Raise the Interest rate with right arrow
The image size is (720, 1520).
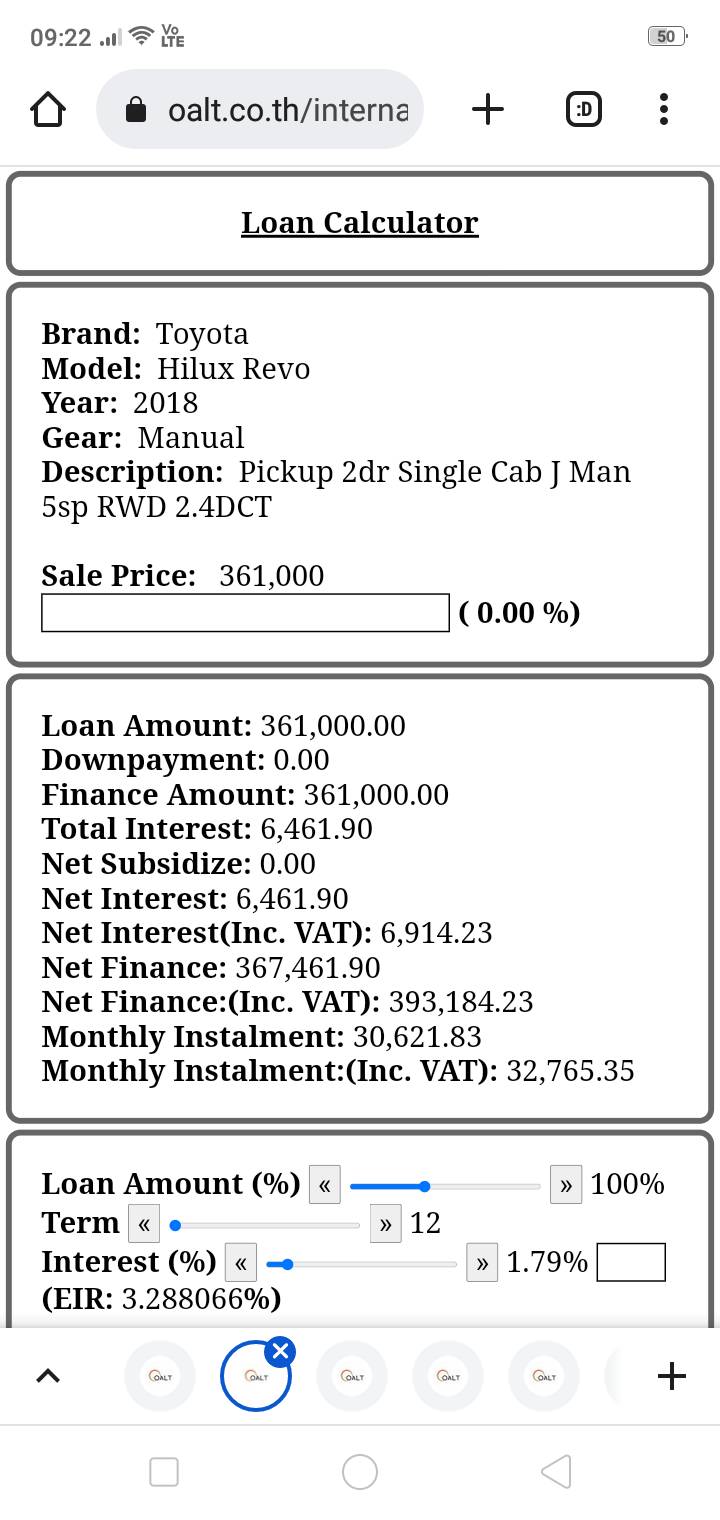pyautogui.click(x=482, y=1262)
